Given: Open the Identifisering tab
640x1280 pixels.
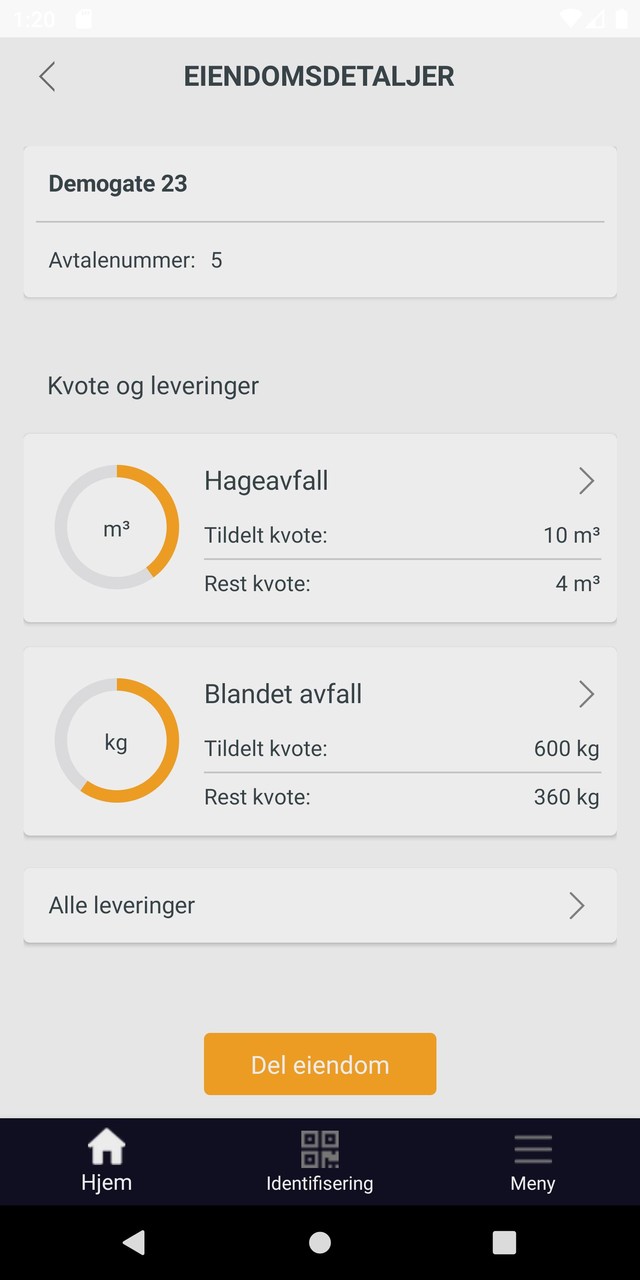Looking at the screenshot, I should coord(320,1161).
